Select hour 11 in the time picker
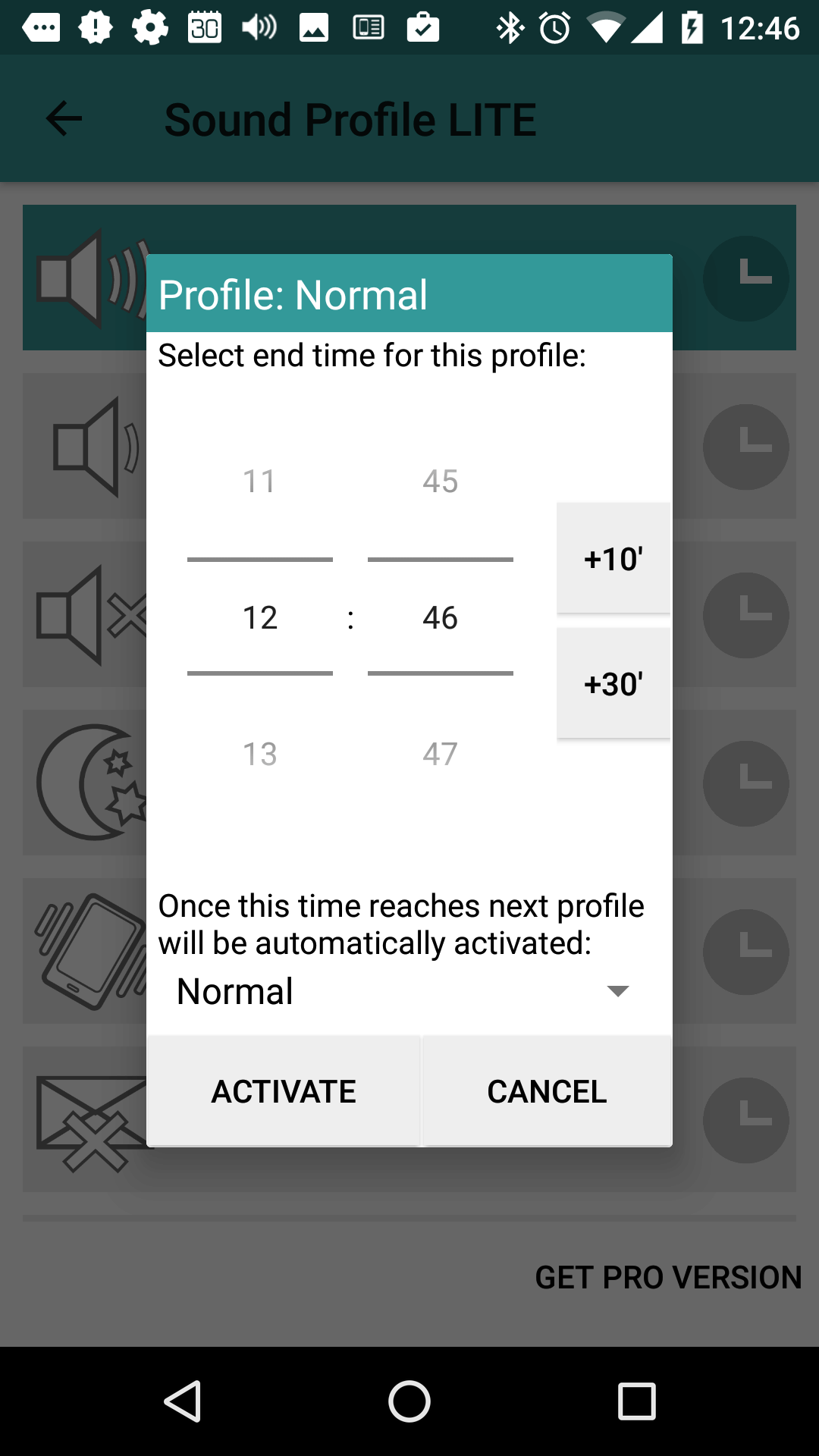819x1456 pixels. pos(259,481)
